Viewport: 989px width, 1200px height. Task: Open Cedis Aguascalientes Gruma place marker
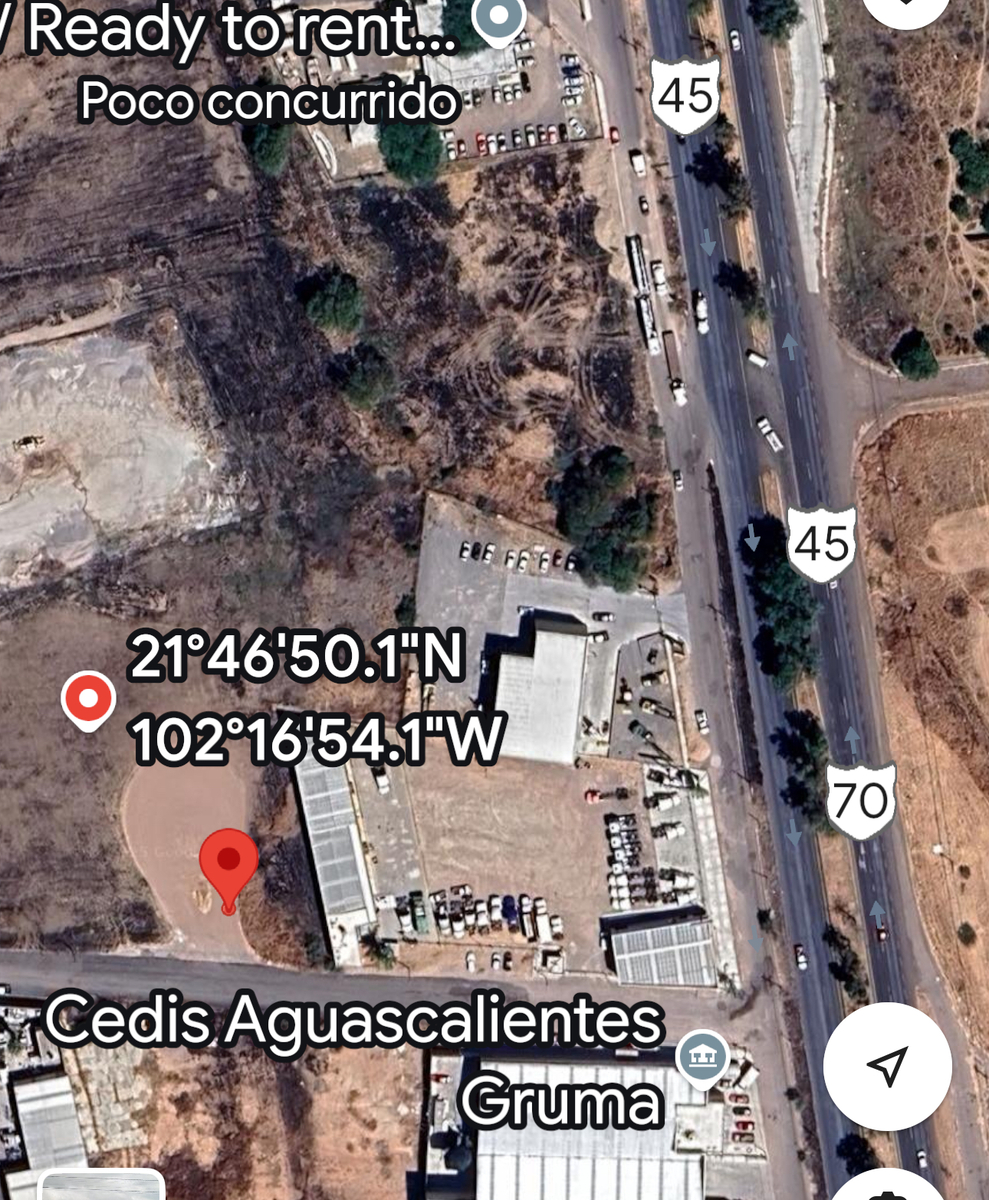pyautogui.click(x=702, y=1058)
